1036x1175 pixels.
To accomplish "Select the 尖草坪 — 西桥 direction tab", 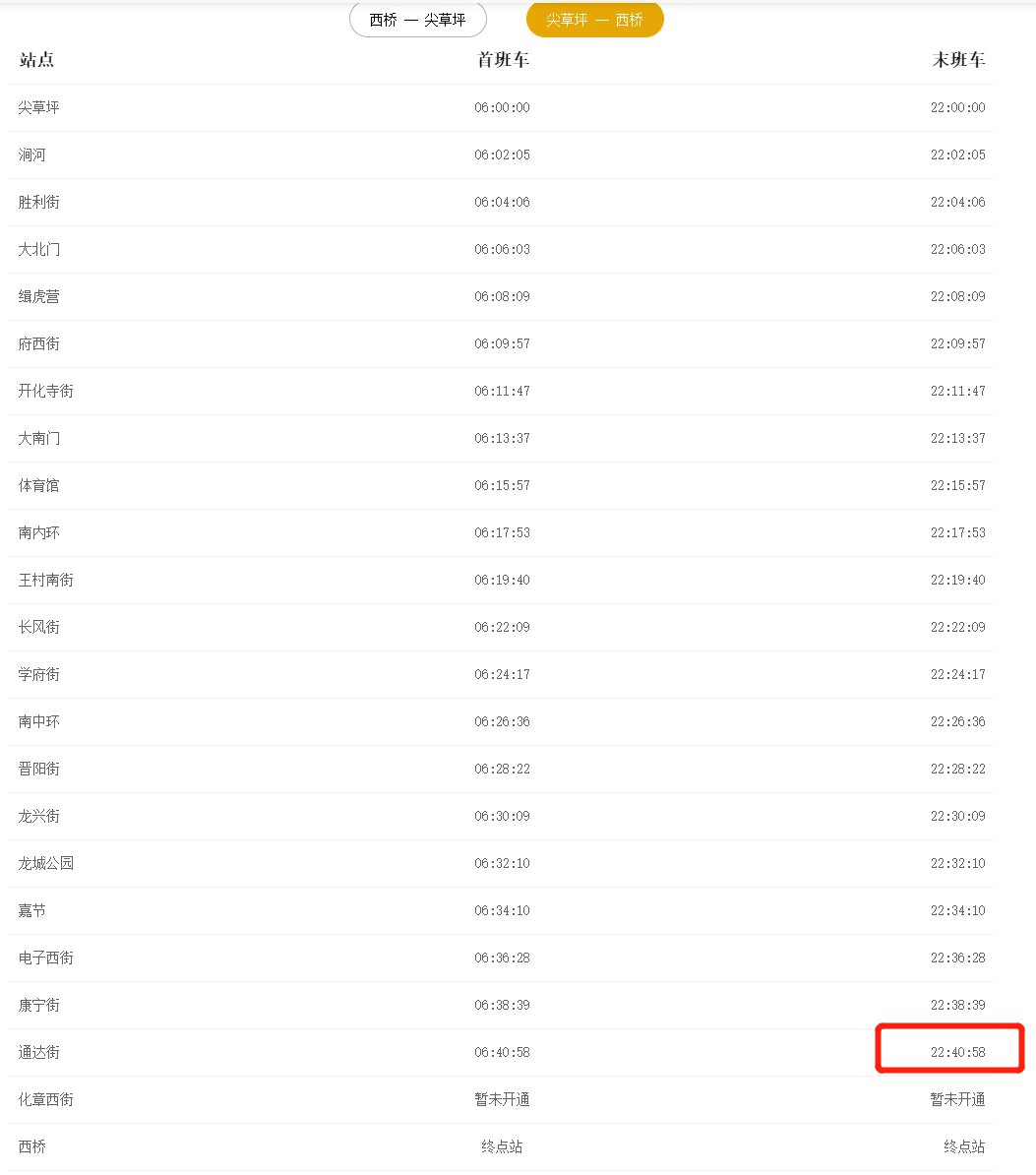I will pyautogui.click(x=594, y=20).
